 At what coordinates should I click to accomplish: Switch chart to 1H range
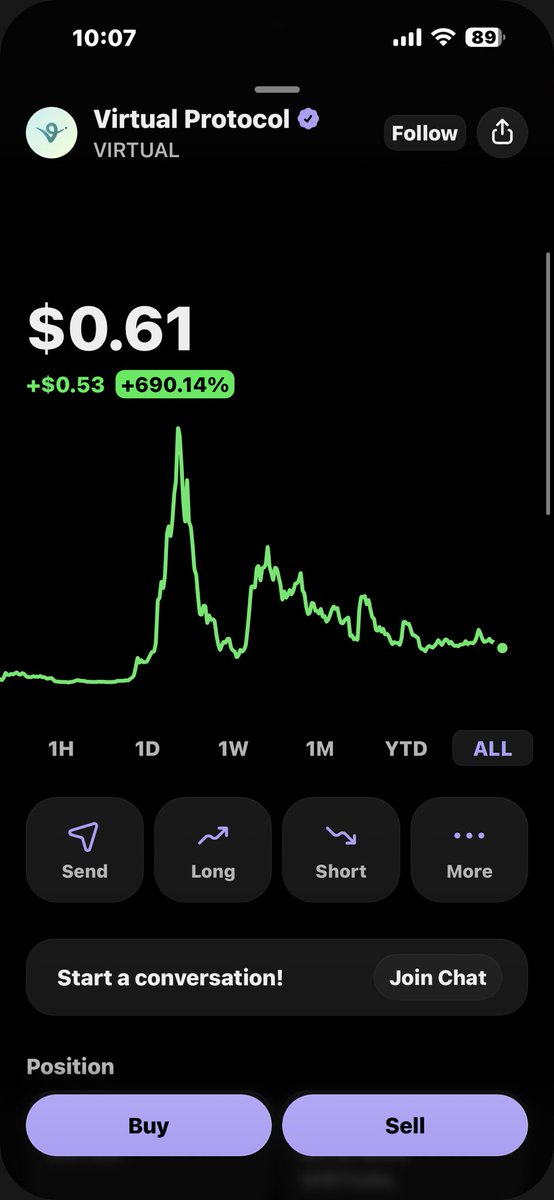click(x=61, y=748)
